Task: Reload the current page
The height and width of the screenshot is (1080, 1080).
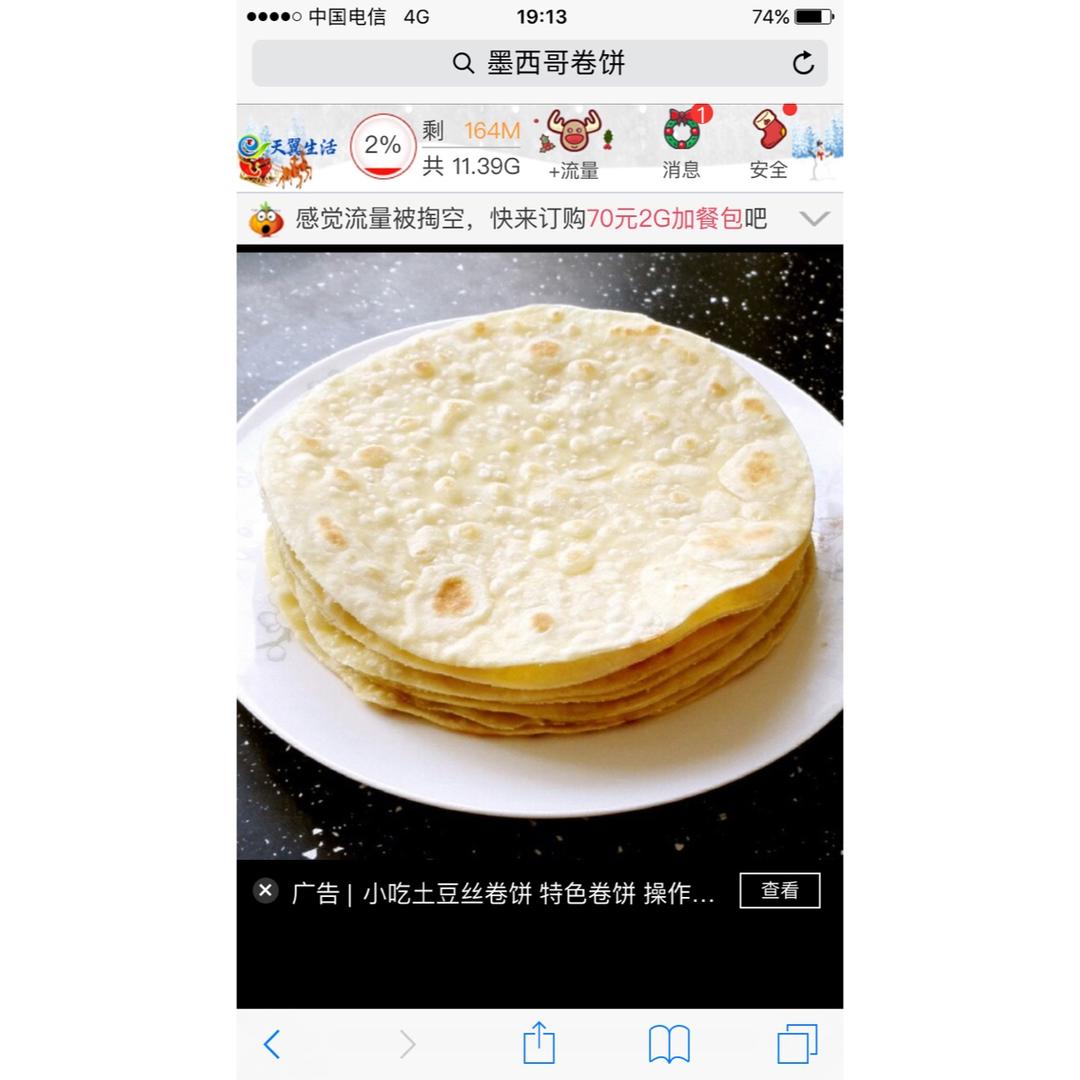Action: pyautogui.click(x=803, y=64)
